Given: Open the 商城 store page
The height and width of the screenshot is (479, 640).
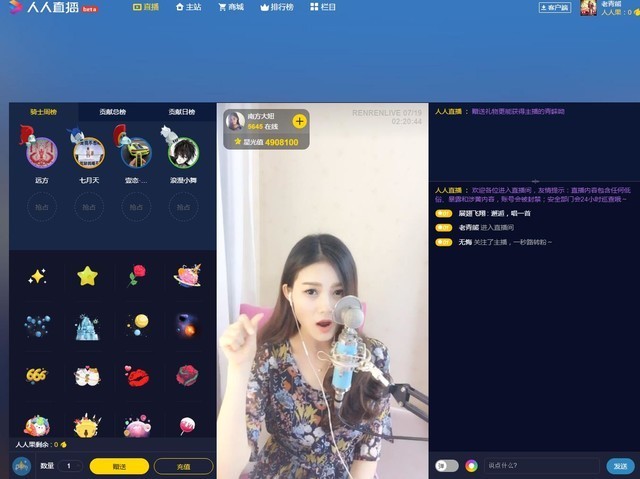Looking at the screenshot, I should (230, 7).
